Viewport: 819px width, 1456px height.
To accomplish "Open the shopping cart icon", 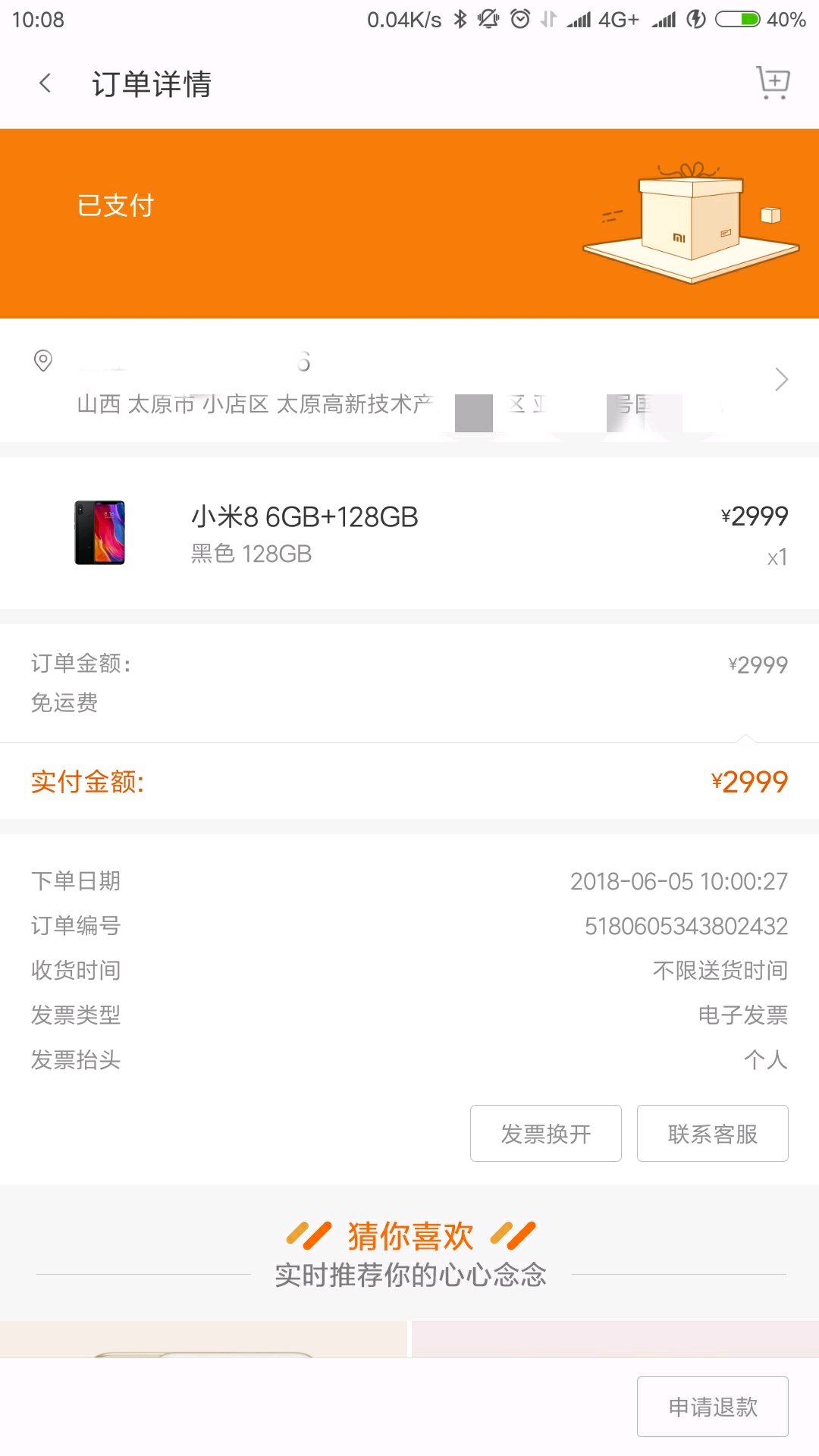I will pos(773,83).
